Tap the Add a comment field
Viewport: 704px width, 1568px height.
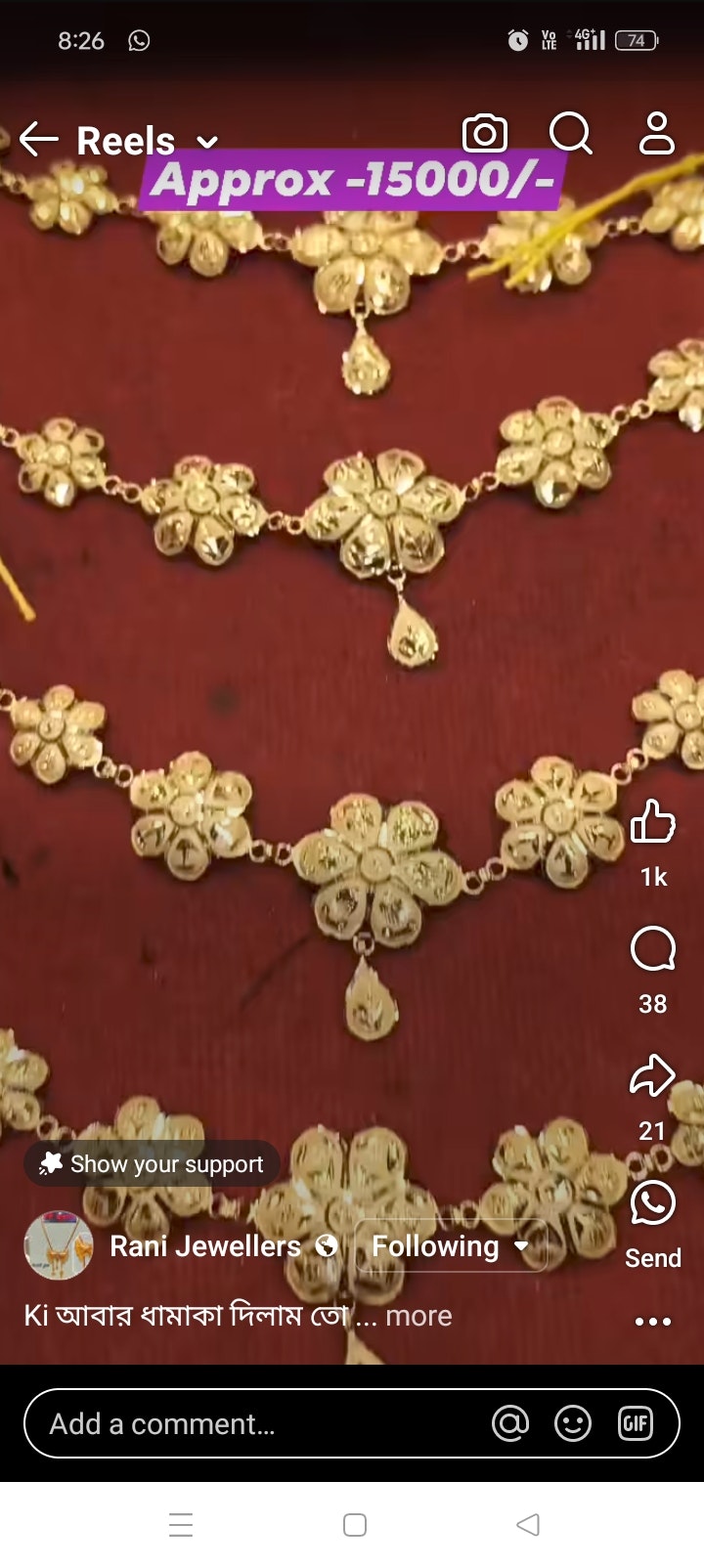(x=244, y=1423)
